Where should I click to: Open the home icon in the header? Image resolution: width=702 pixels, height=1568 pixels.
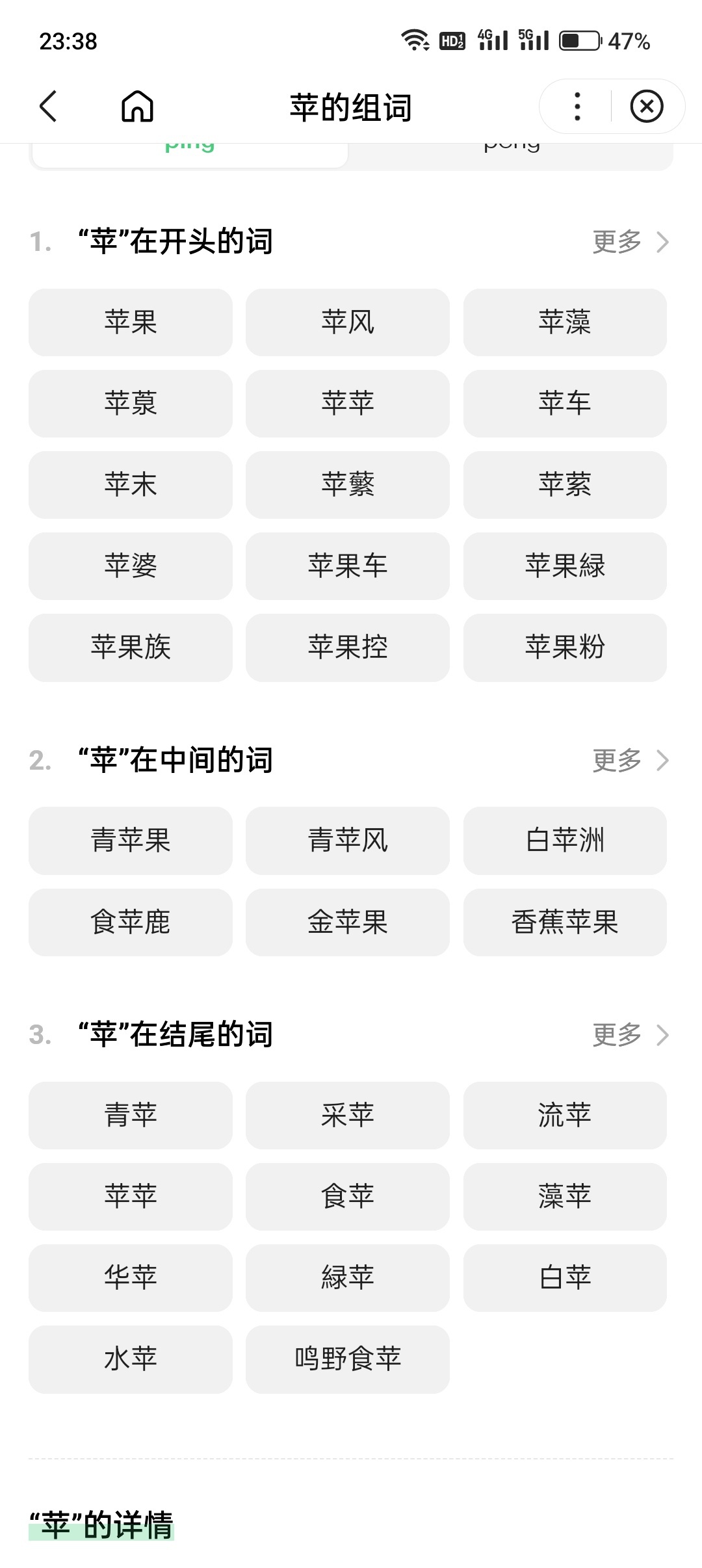pyautogui.click(x=137, y=107)
